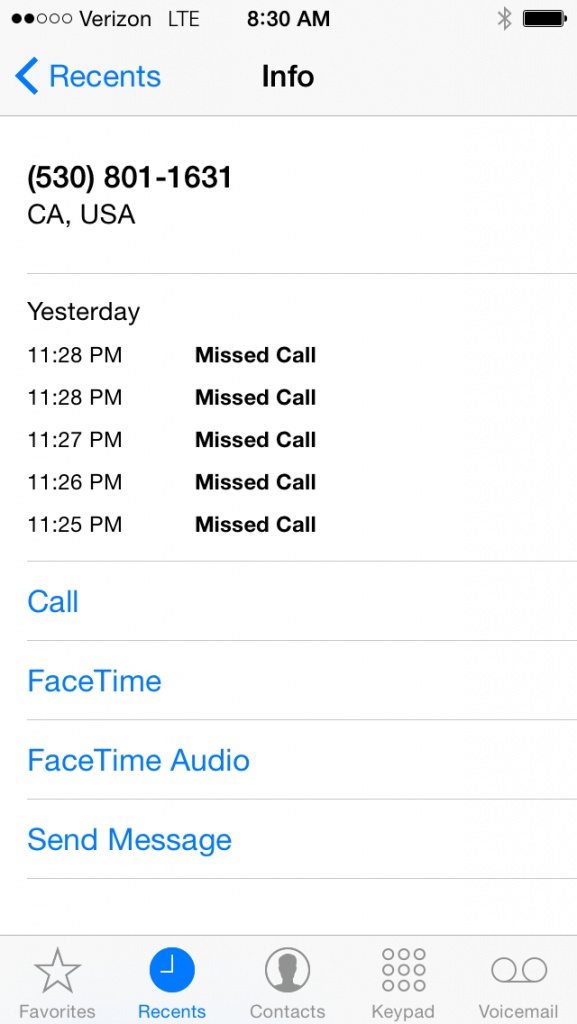Image resolution: width=577 pixels, height=1024 pixels.
Task: Switch to the Favorites tab
Action: pyautogui.click(x=57, y=982)
